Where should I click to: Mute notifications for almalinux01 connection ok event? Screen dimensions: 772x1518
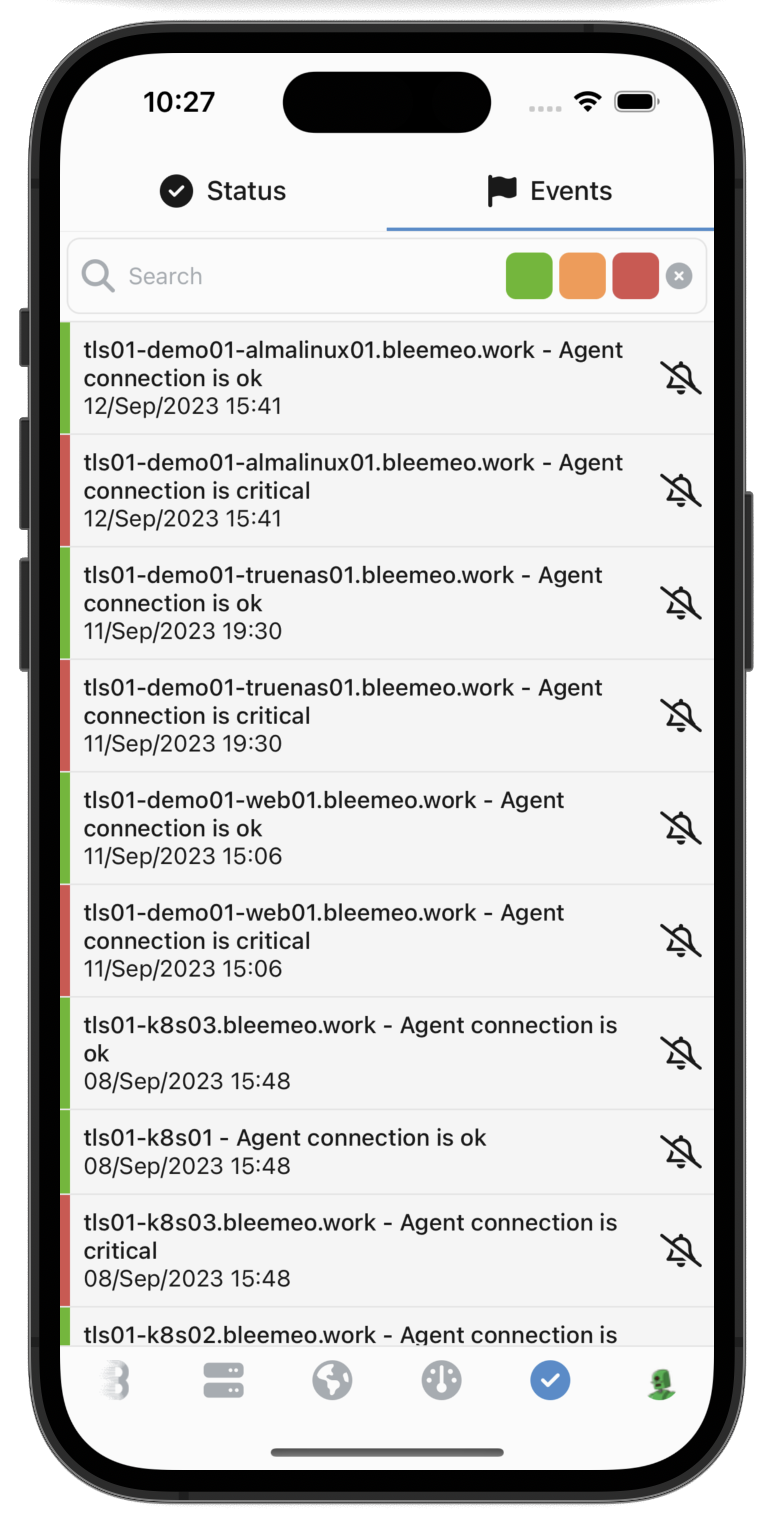[680, 378]
